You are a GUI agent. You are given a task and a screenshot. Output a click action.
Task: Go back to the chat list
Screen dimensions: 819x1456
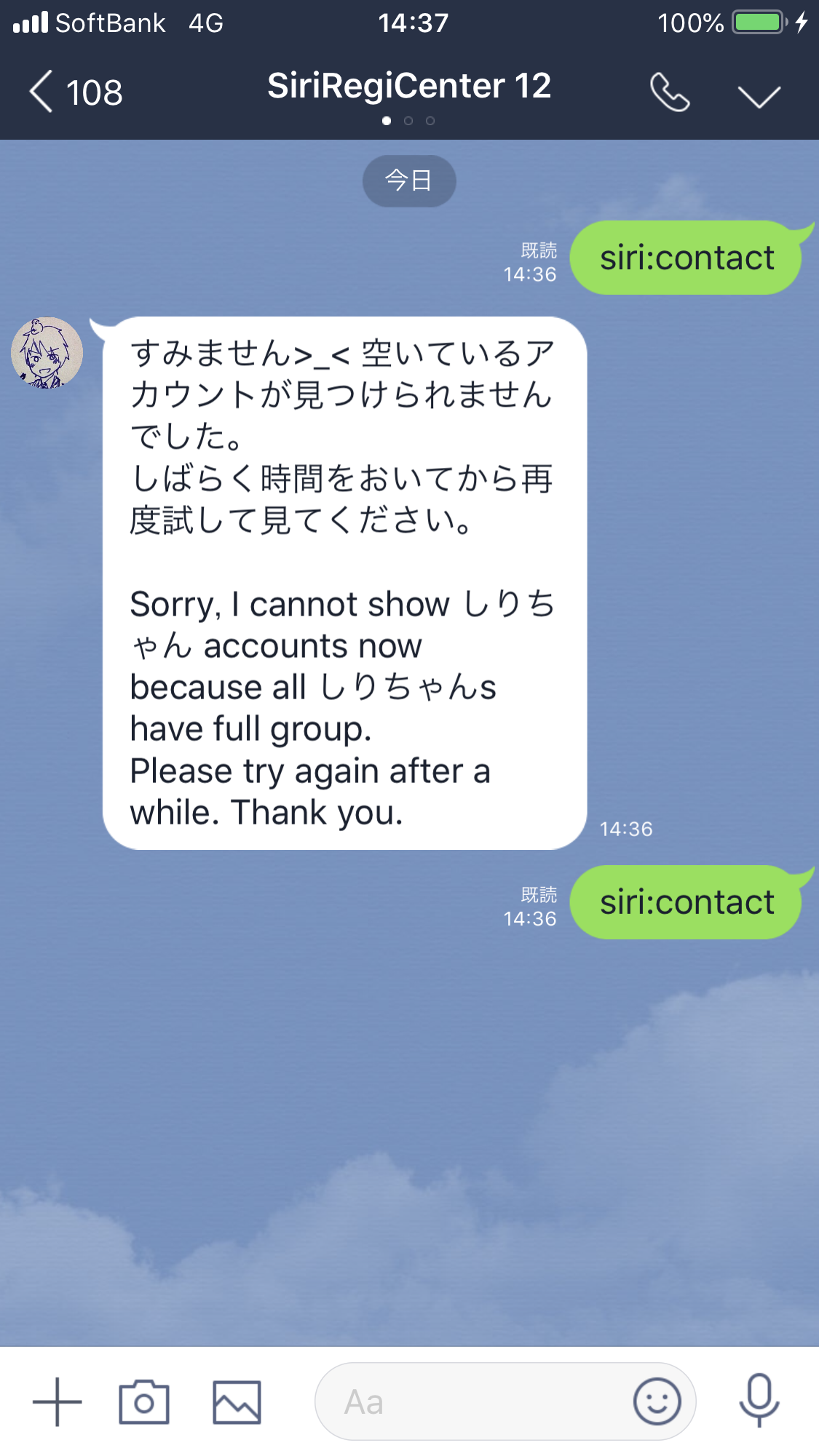coord(42,92)
